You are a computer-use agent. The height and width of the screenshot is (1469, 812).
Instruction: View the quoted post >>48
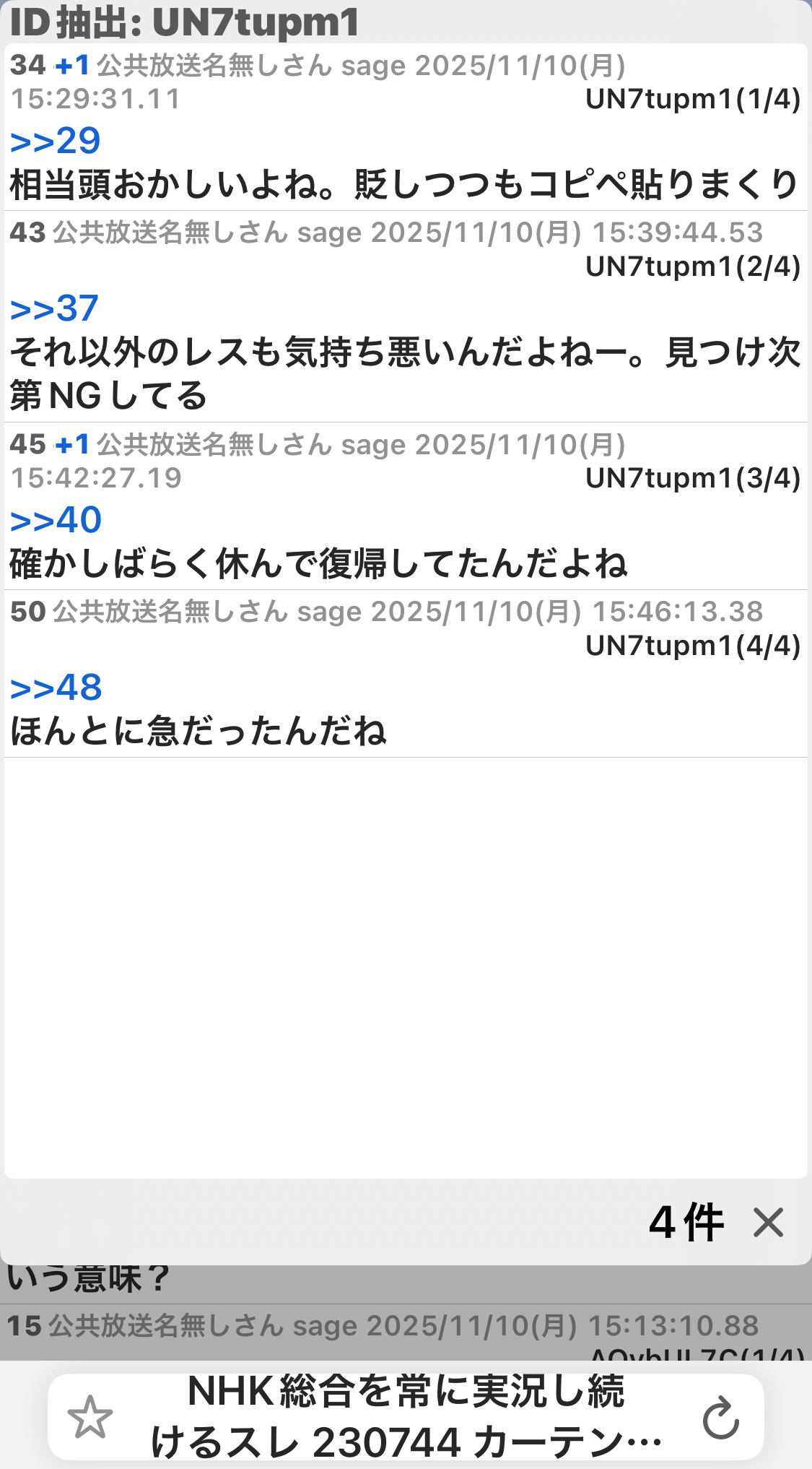(x=56, y=688)
